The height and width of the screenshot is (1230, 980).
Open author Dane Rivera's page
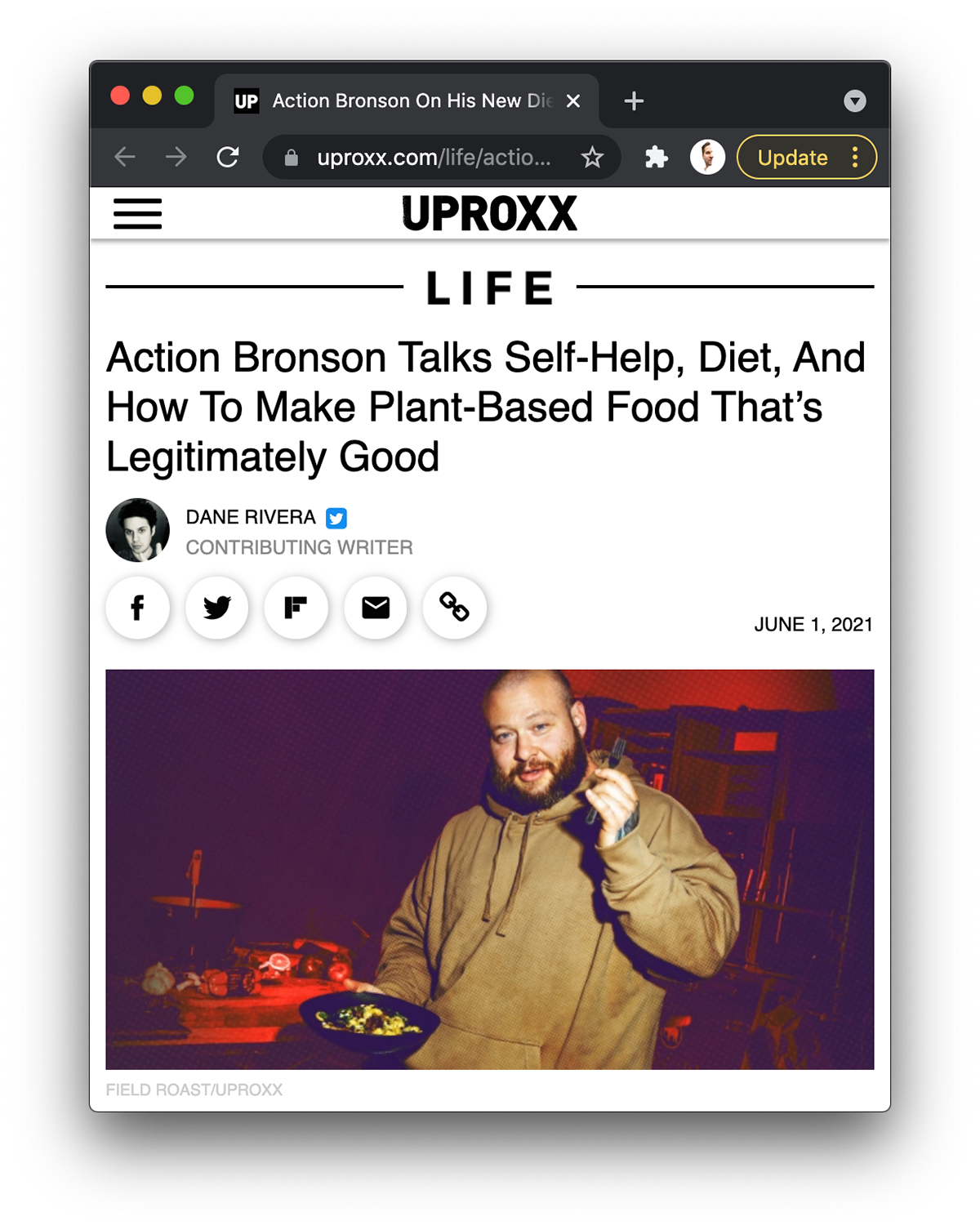tap(251, 517)
